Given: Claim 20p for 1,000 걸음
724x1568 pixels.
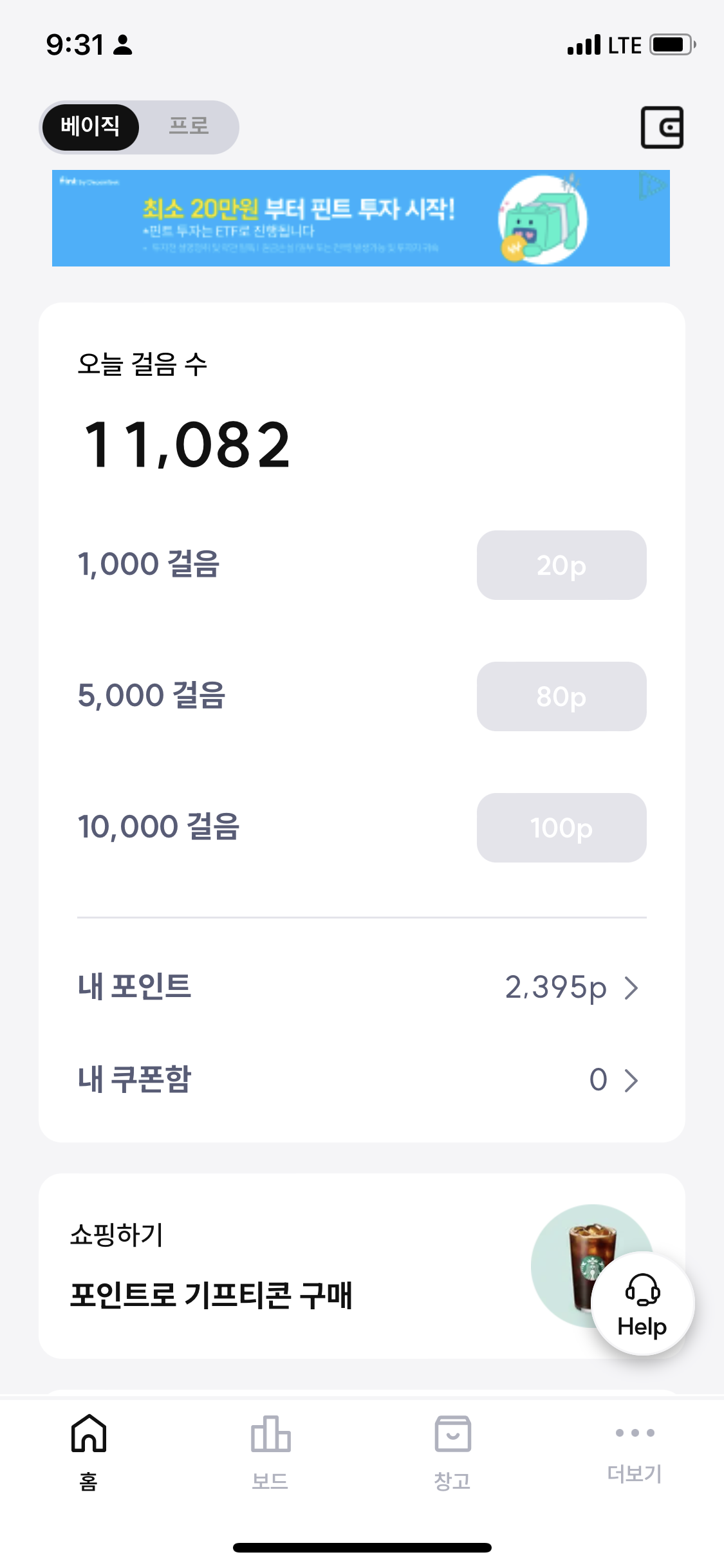Looking at the screenshot, I should pos(561,565).
